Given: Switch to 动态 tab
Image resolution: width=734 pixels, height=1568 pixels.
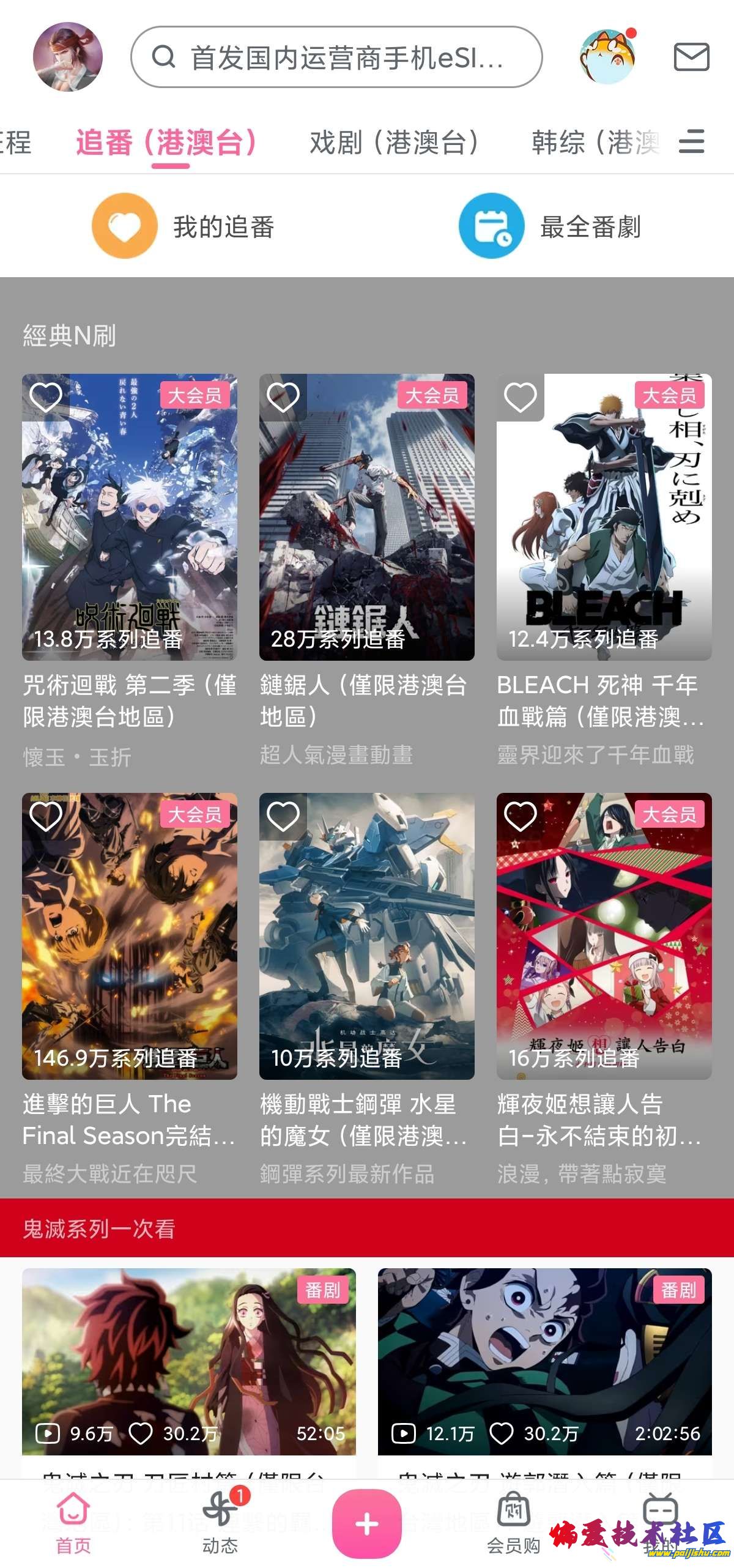Looking at the screenshot, I should (x=220, y=1523).
